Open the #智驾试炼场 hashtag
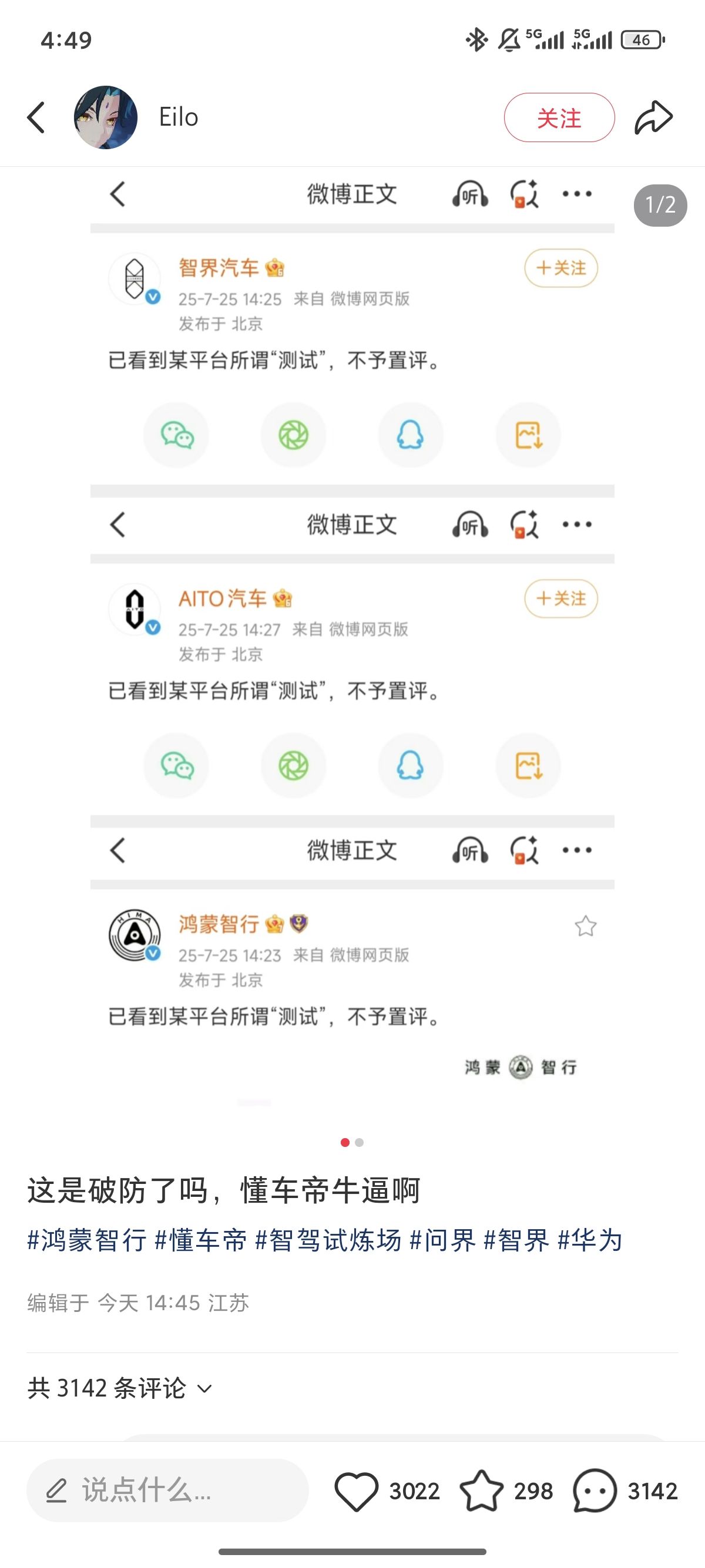The height and width of the screenshot is (1568, 705). (x=328, y=1240)
